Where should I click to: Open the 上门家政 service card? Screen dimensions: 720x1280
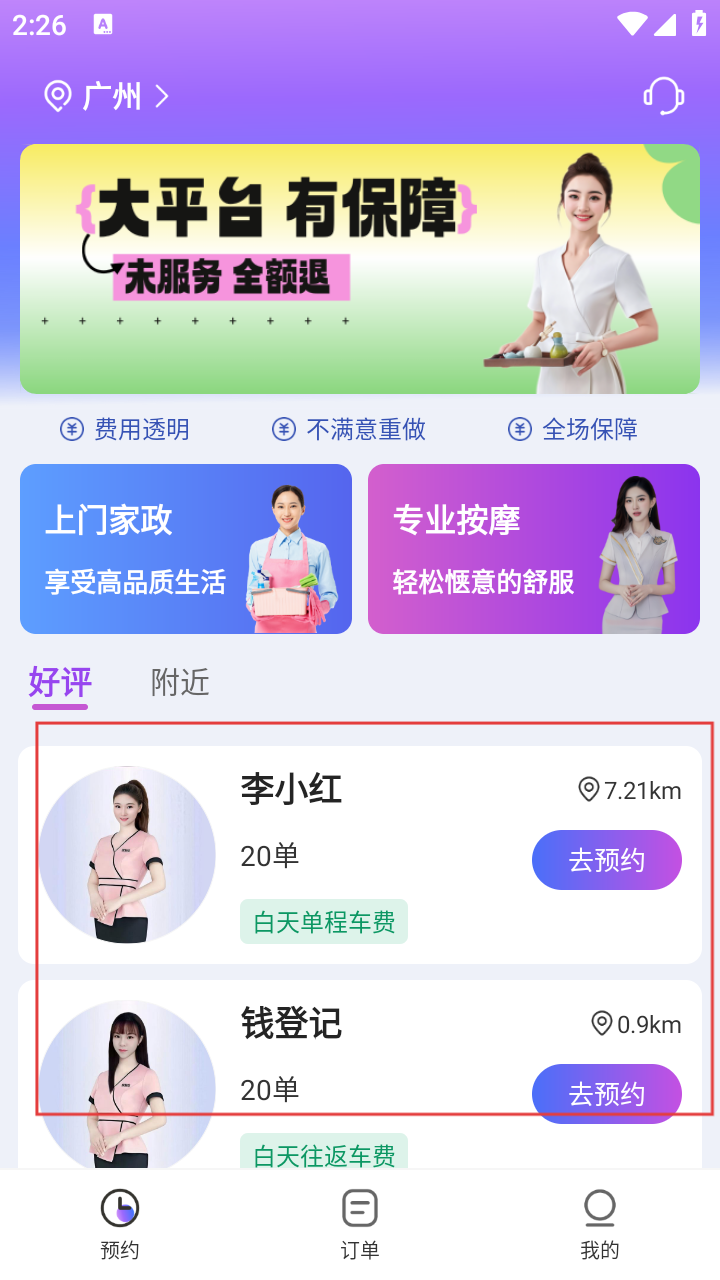point(186,549)
